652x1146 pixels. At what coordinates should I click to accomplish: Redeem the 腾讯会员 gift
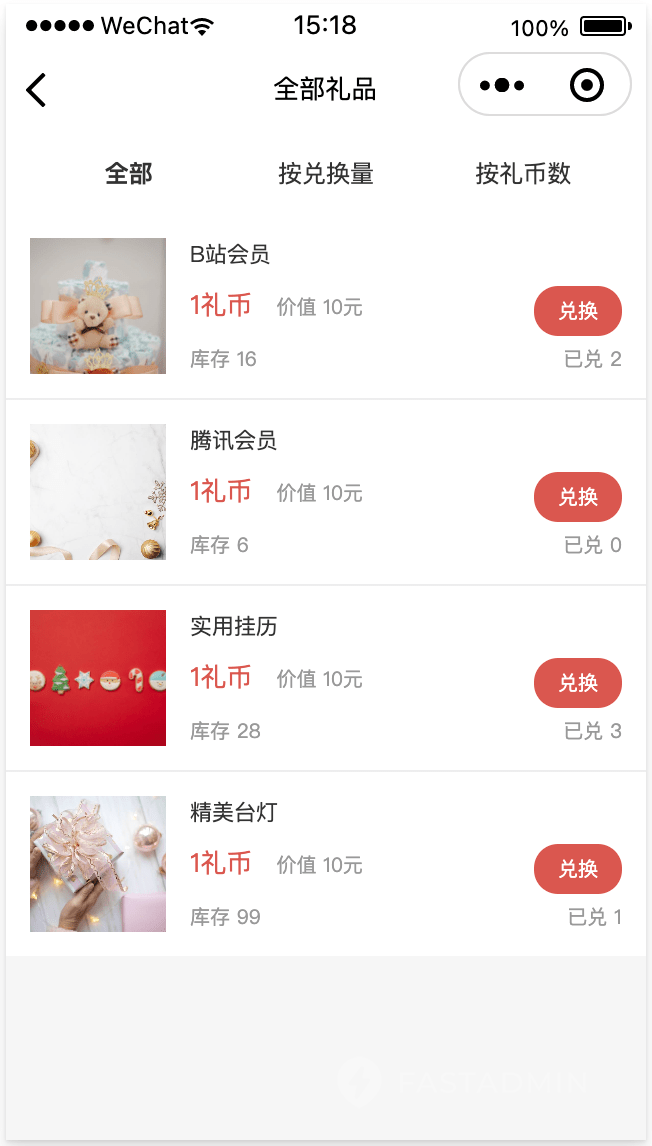pos(577,497)
